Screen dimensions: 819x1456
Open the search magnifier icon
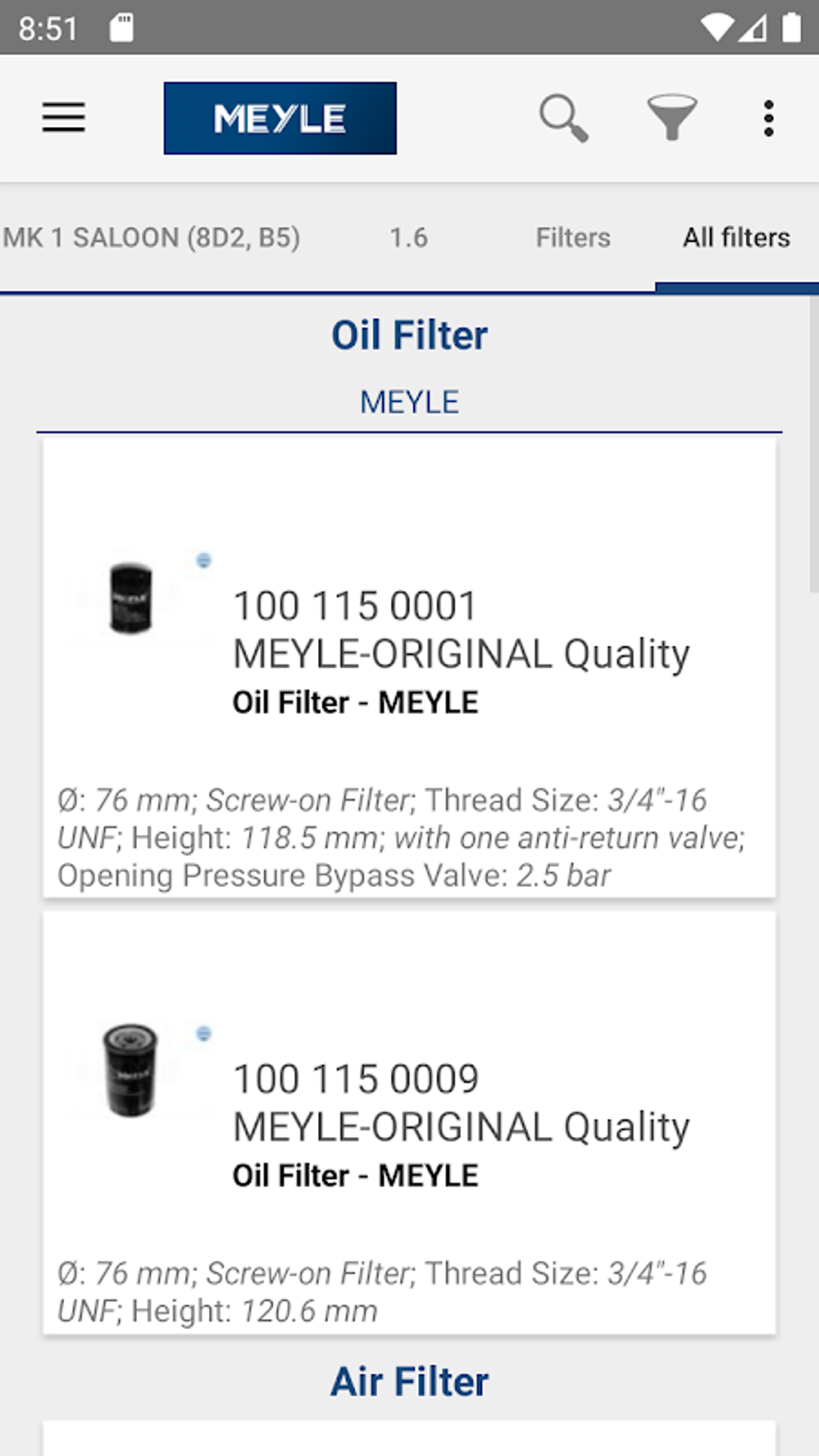coord(564,118)
